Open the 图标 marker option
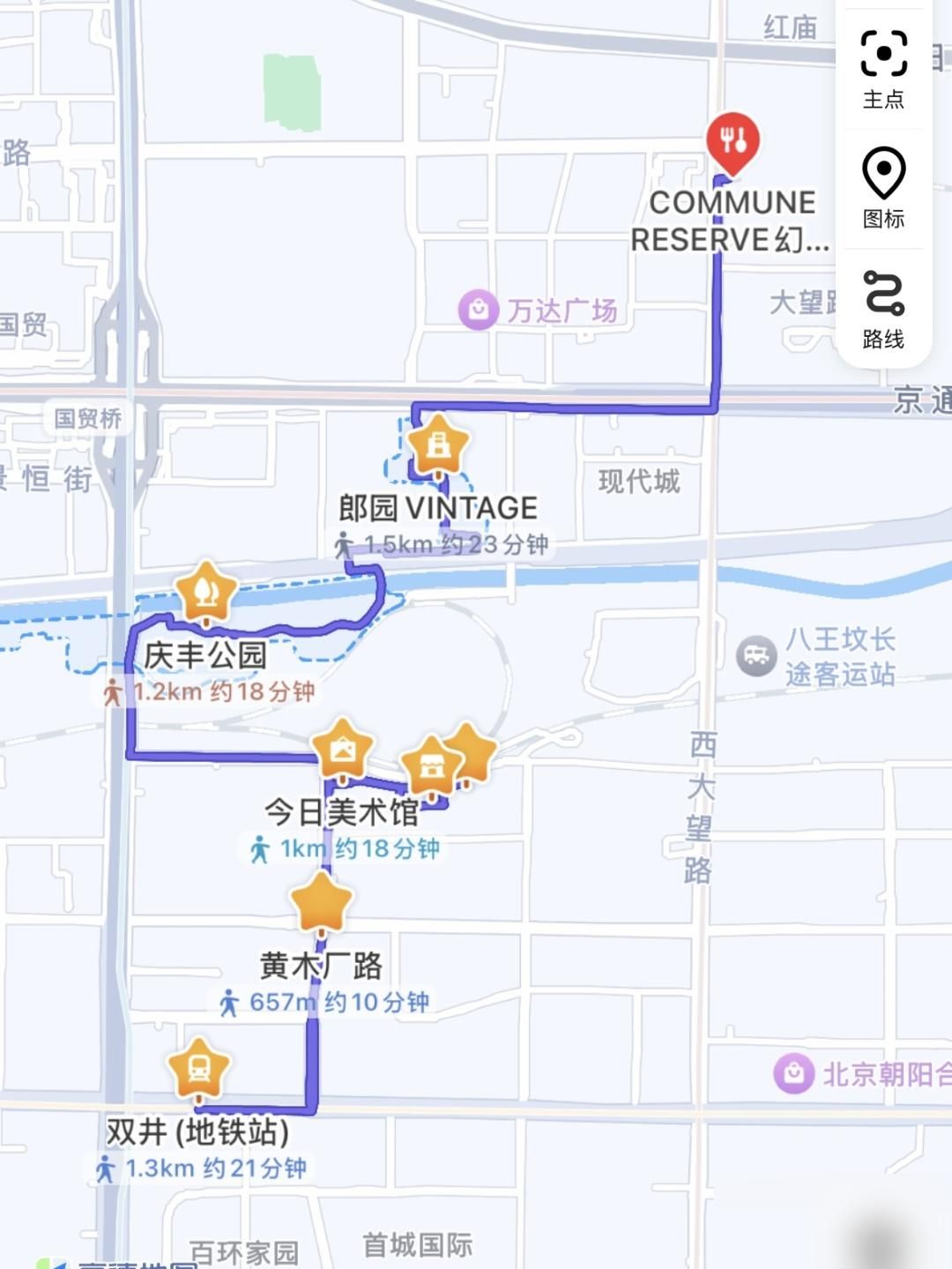The image size is (952, 1269). (883, 187)
